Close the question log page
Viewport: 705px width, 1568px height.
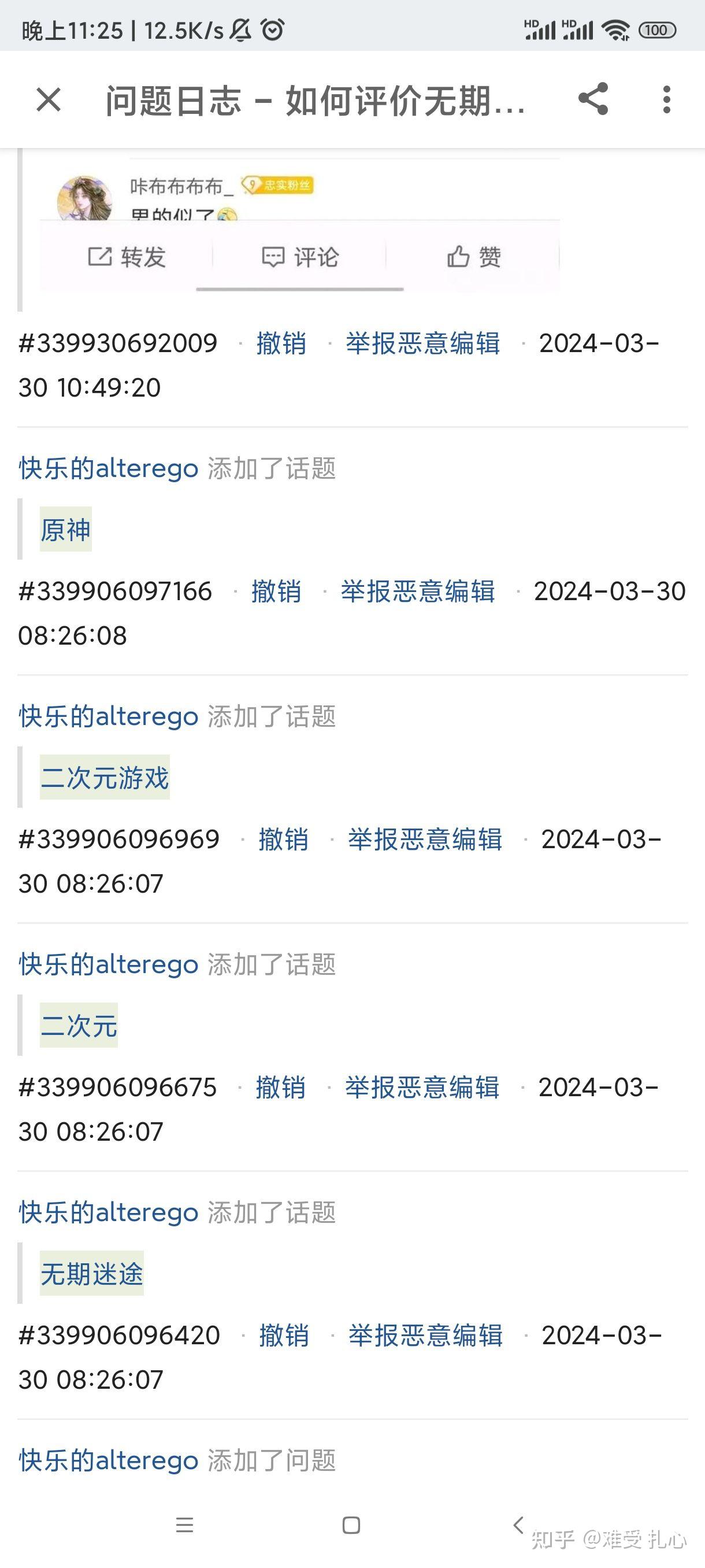pyautogui.click(x=49, y=100)
